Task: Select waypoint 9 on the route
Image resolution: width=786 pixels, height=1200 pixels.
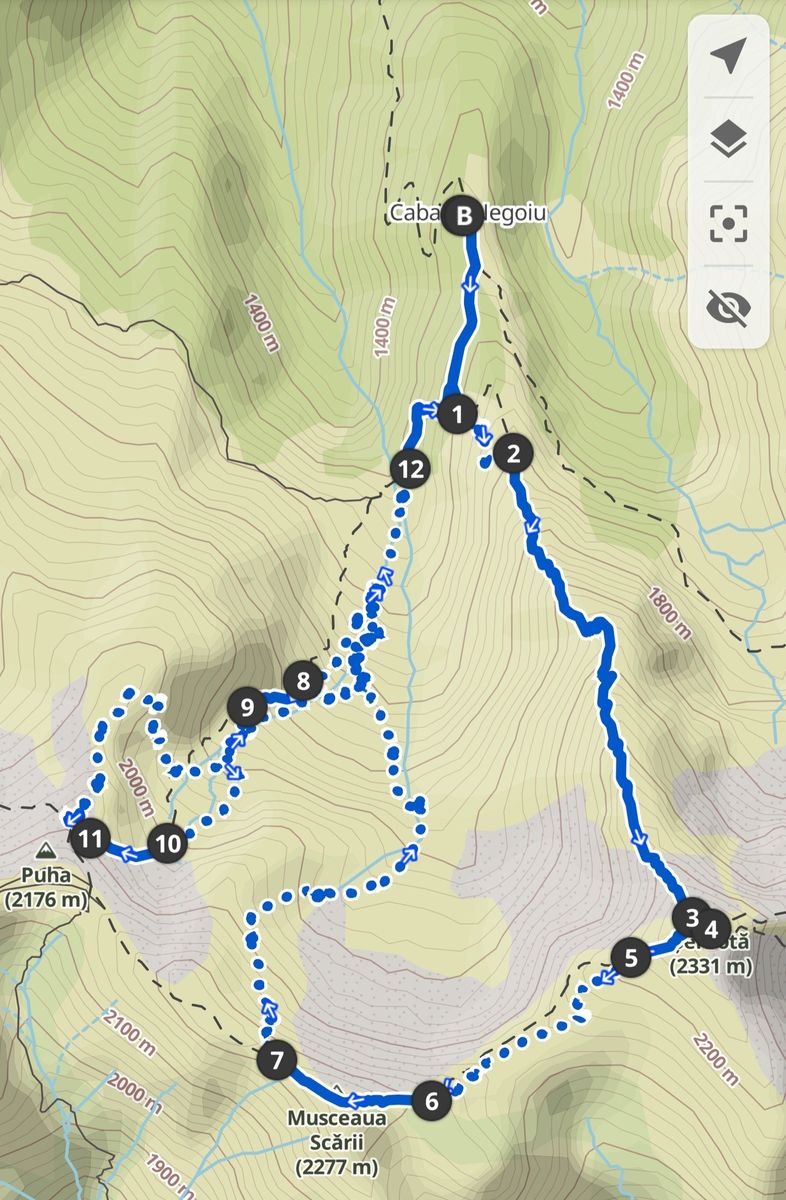Action: [246, 707]
